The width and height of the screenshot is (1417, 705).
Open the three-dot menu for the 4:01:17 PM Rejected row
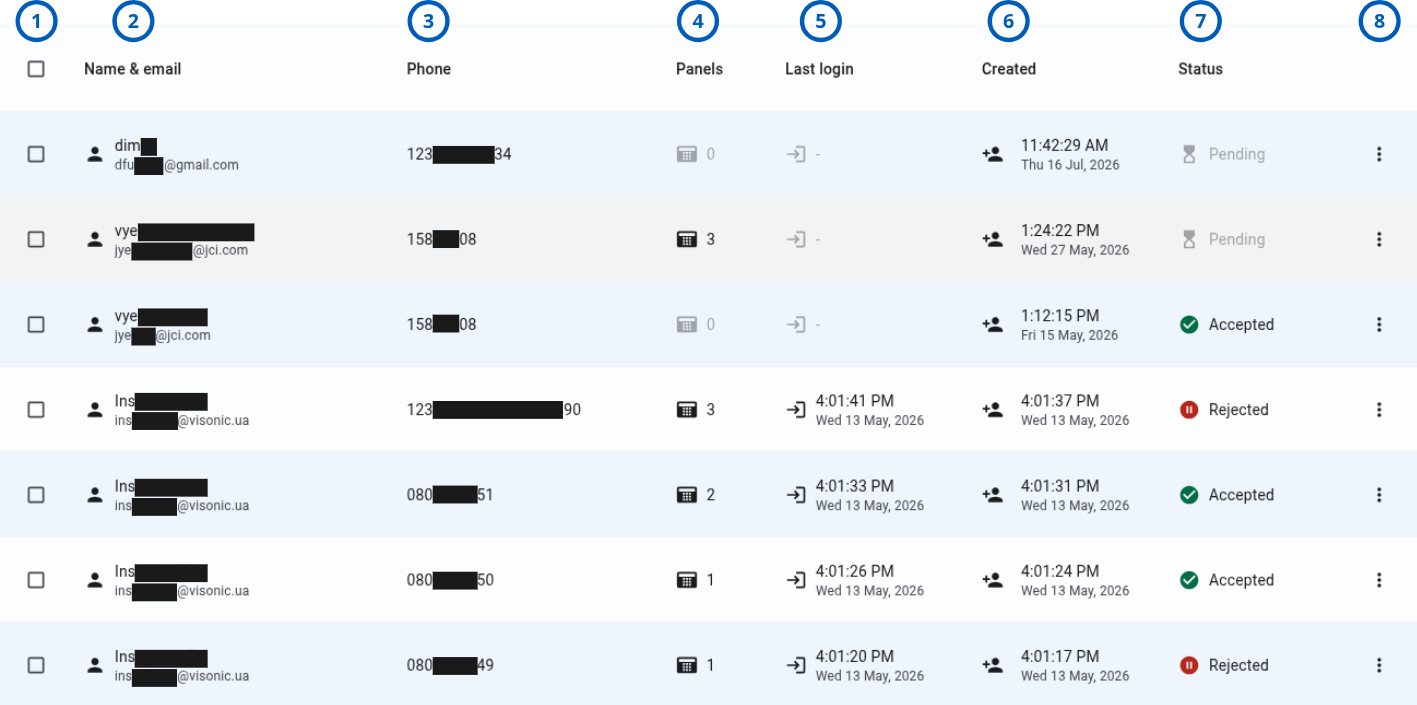point(1379,665)
